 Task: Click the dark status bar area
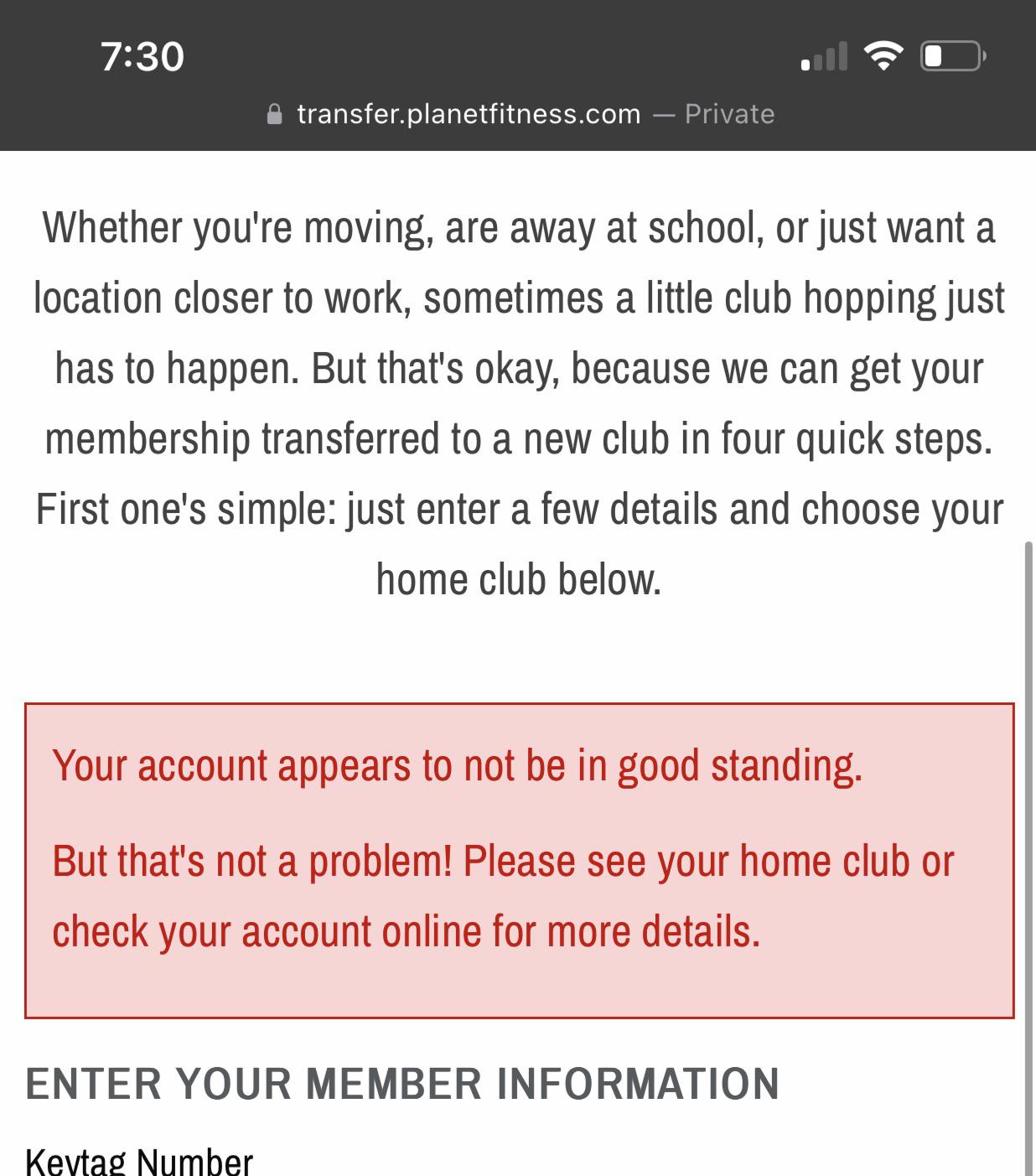[x=518, y=75]
